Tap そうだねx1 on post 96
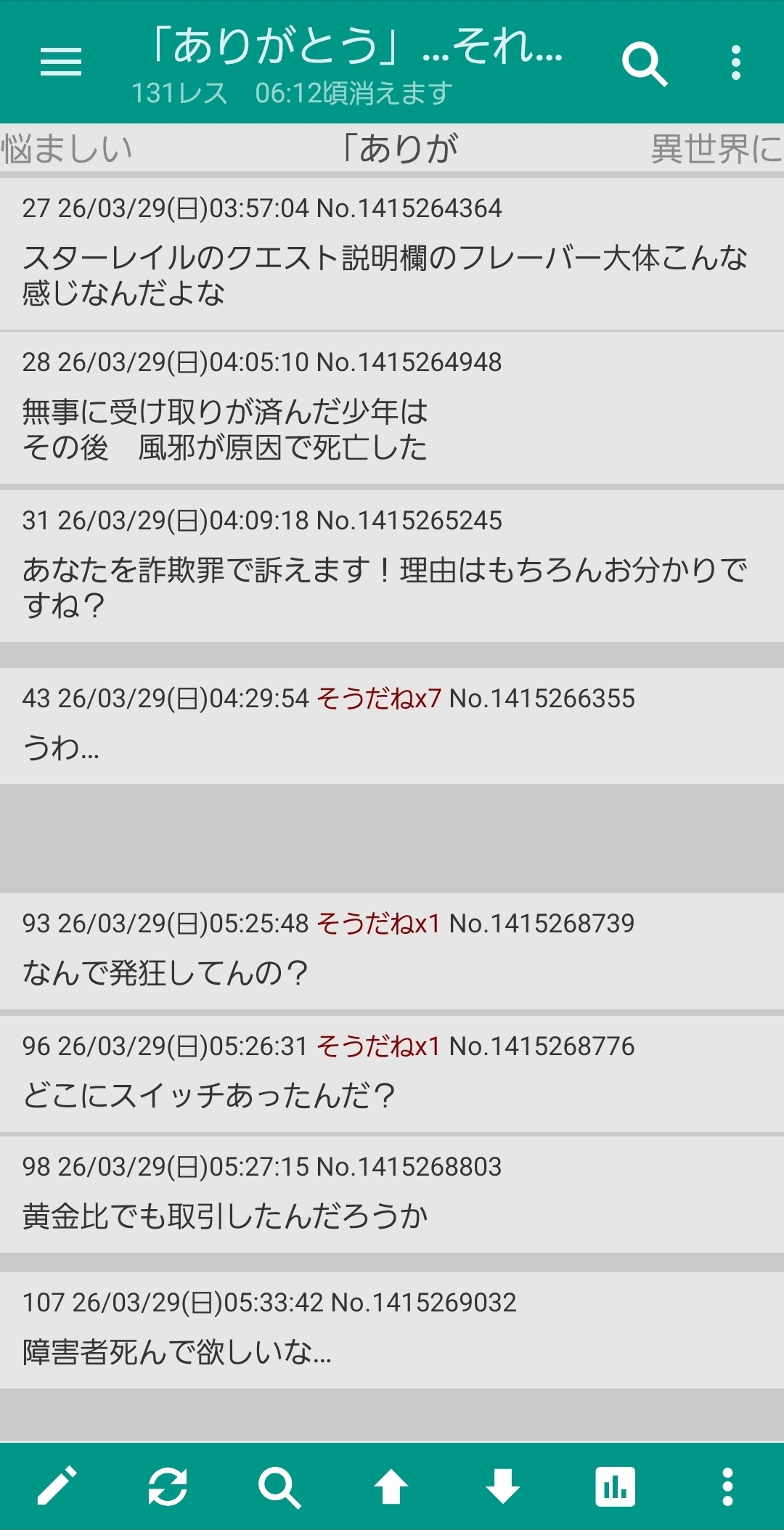The image size is (784, 1530). (x=379, y=1046)
